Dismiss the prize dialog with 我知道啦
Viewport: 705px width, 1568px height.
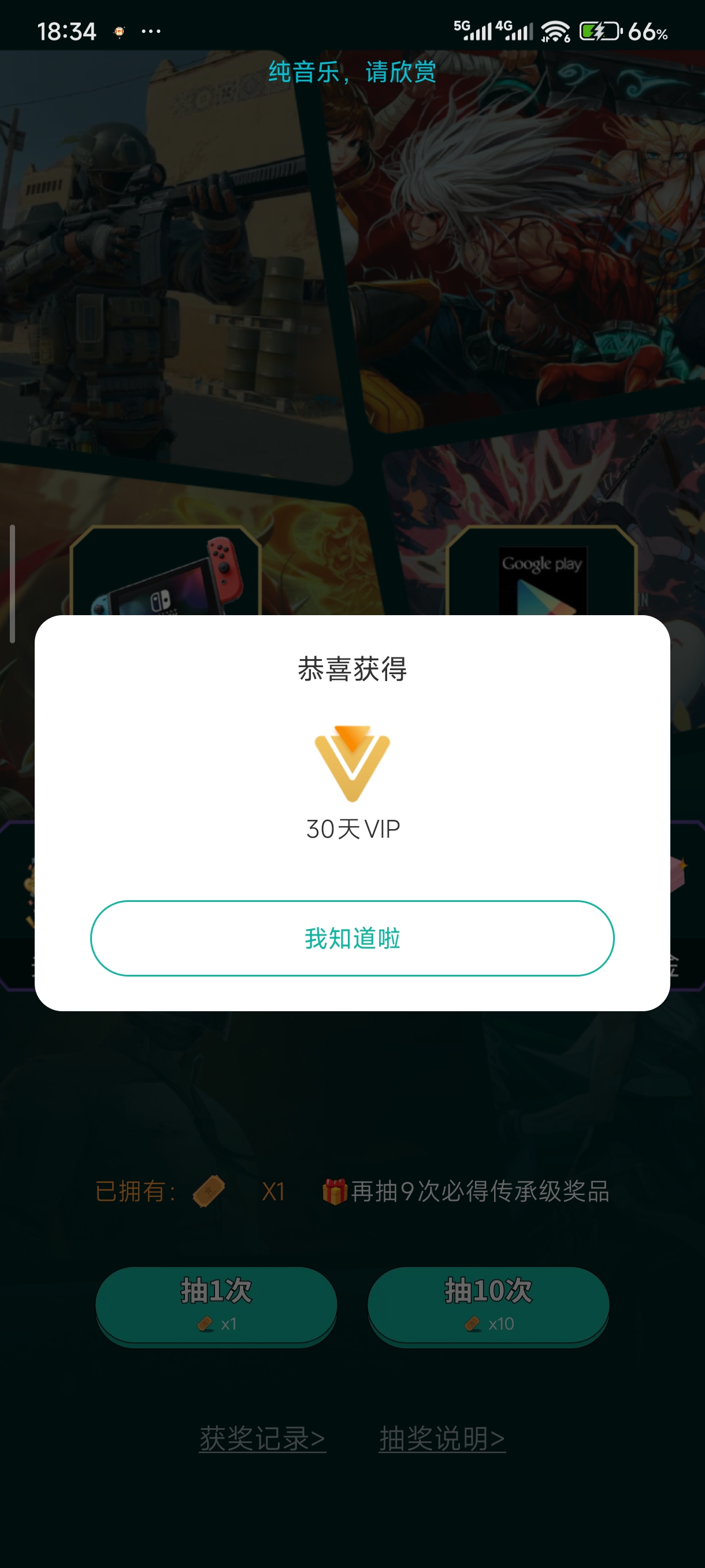coord(352,938)
